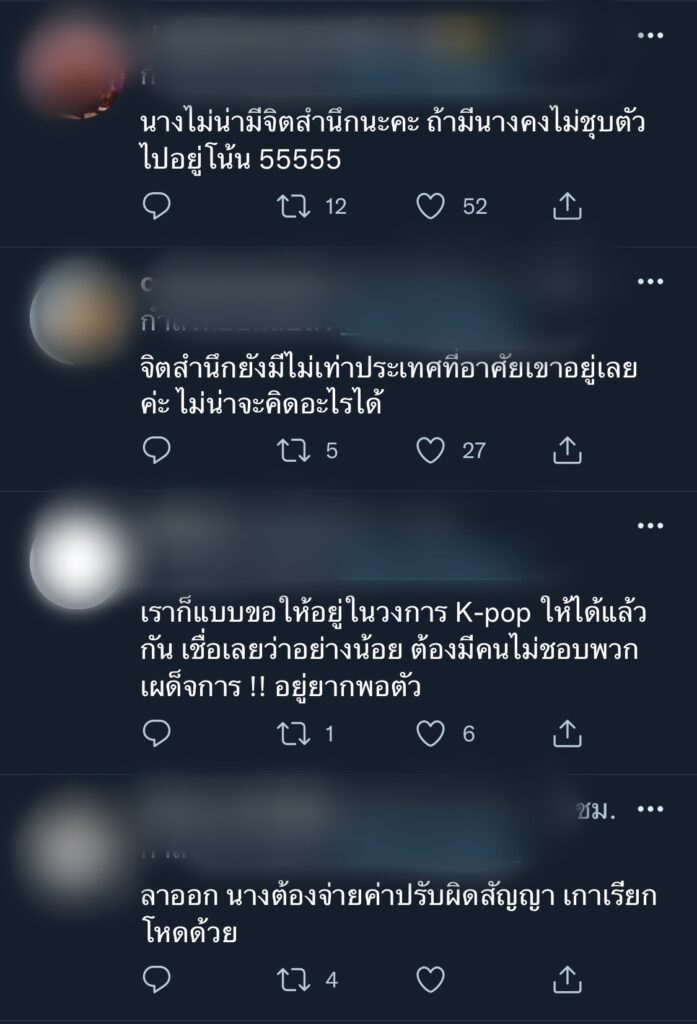Like the K-pop tweet with 6 likes

point(430,734)
